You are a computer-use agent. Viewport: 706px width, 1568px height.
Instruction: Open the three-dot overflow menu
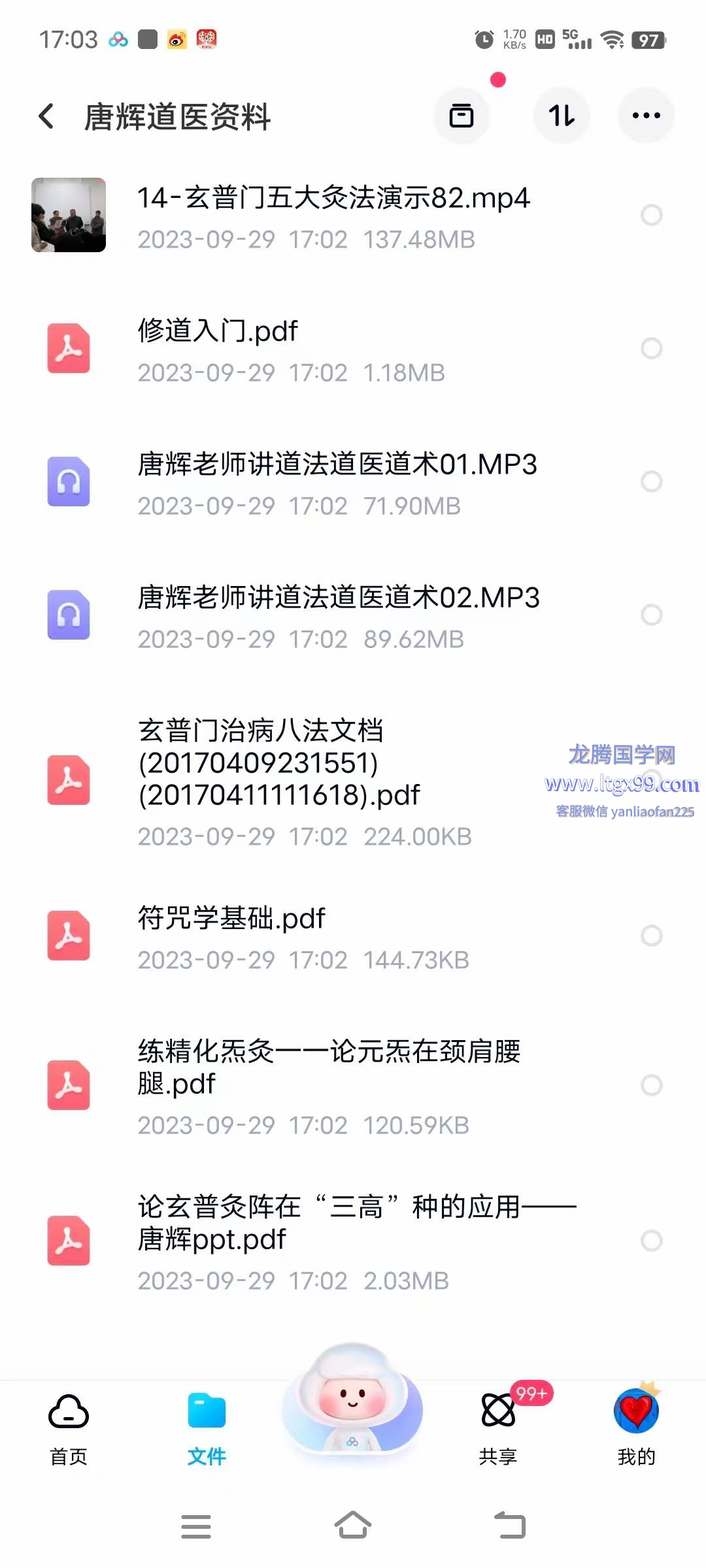click(x=646, y=116)
